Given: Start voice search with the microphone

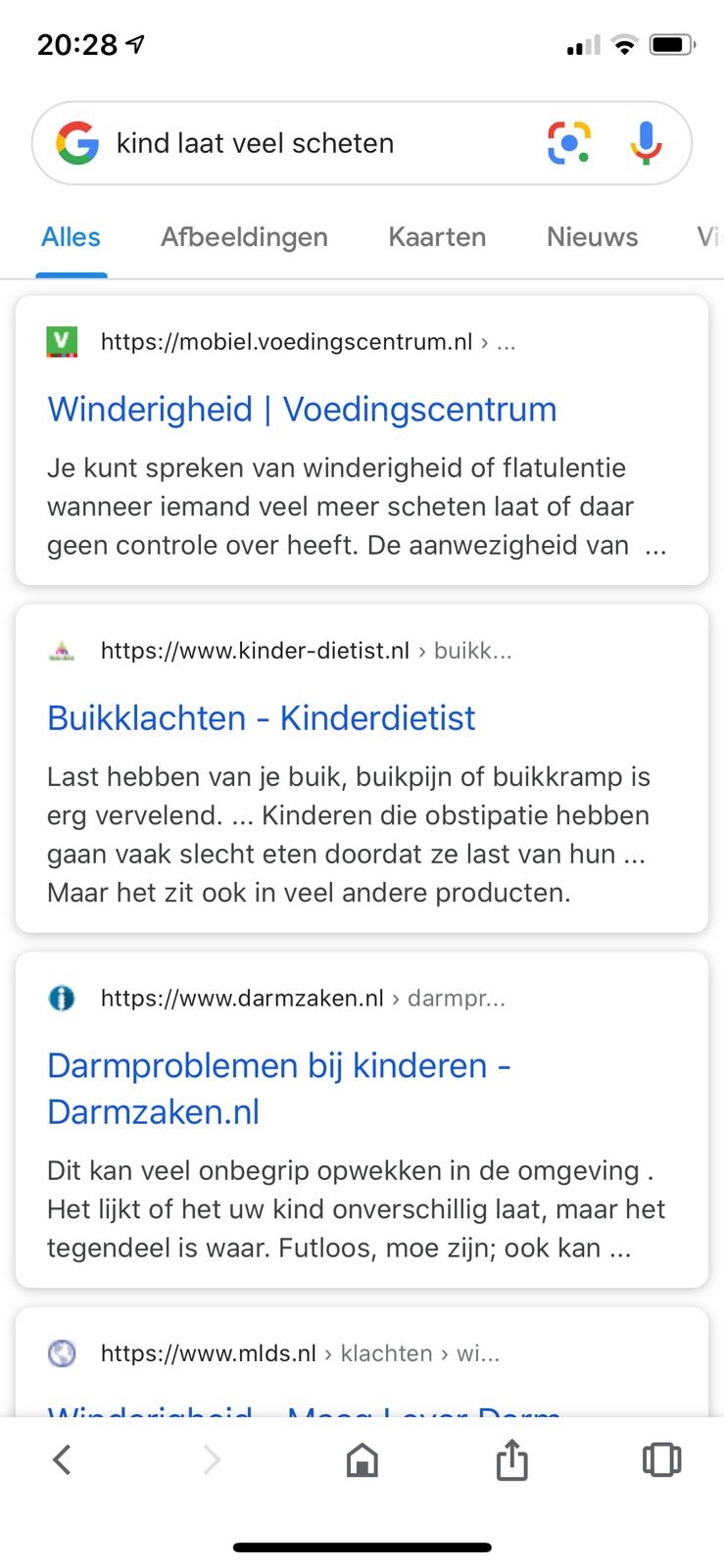Looking at the screenshot, I should coord(645,143).
